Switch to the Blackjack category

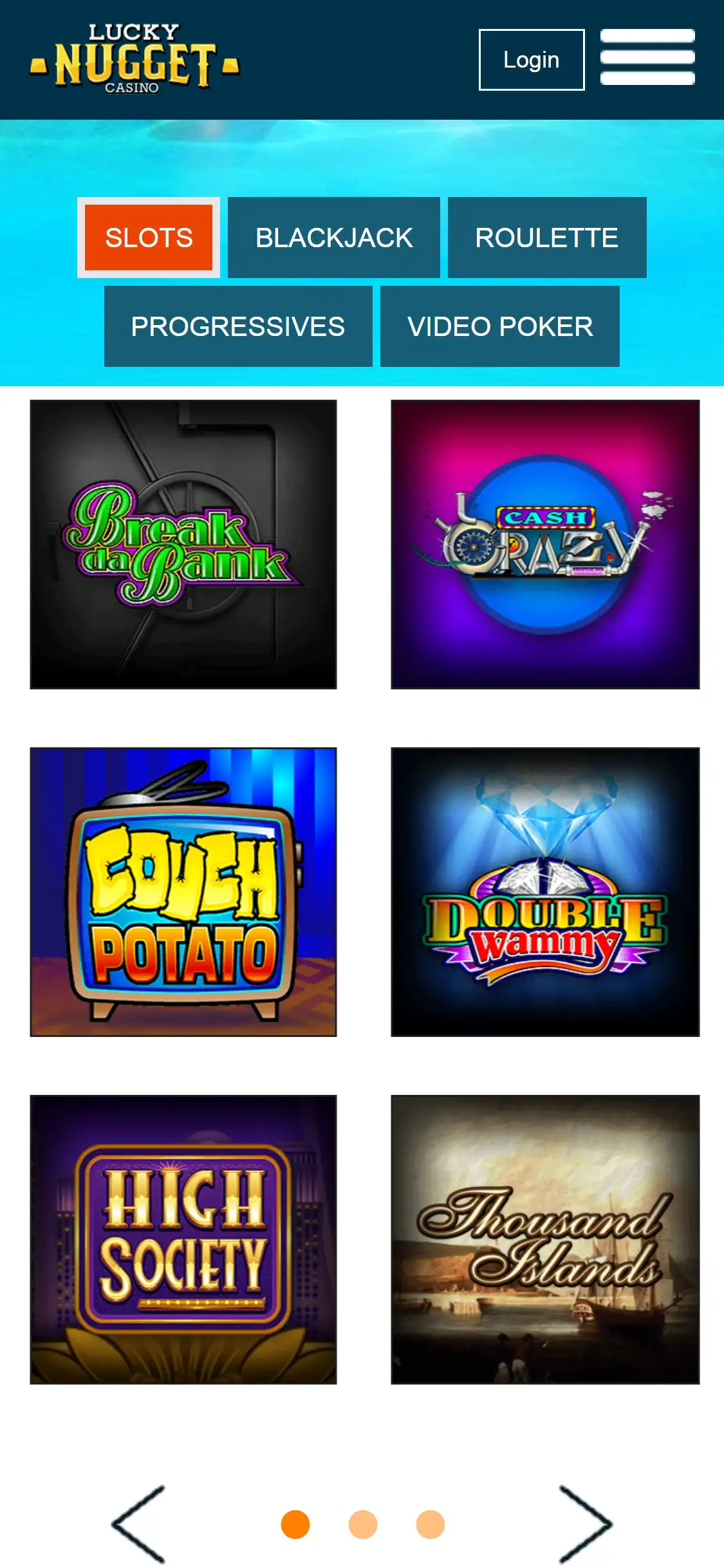[x=334, y=238]
